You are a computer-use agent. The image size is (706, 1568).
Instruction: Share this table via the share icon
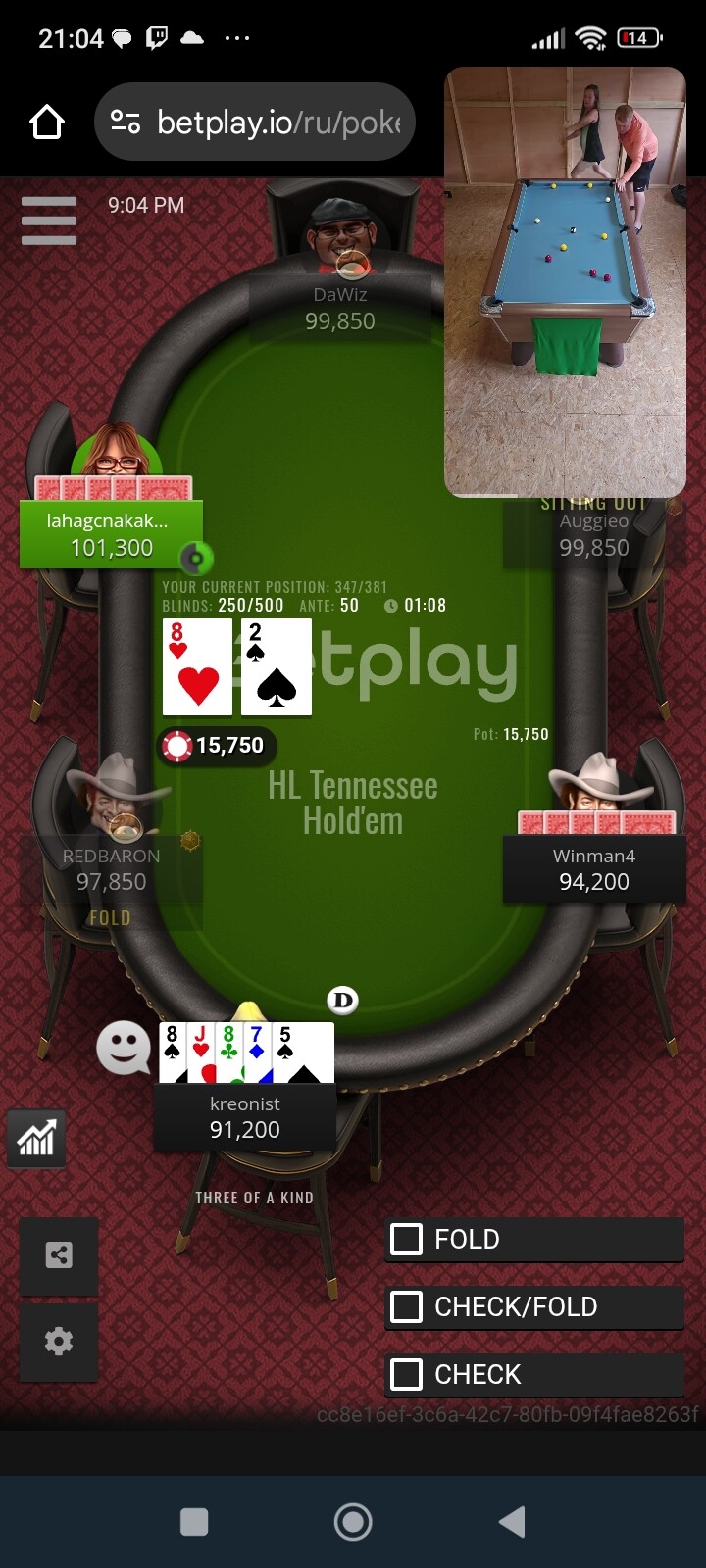[x=59, y=1255]
